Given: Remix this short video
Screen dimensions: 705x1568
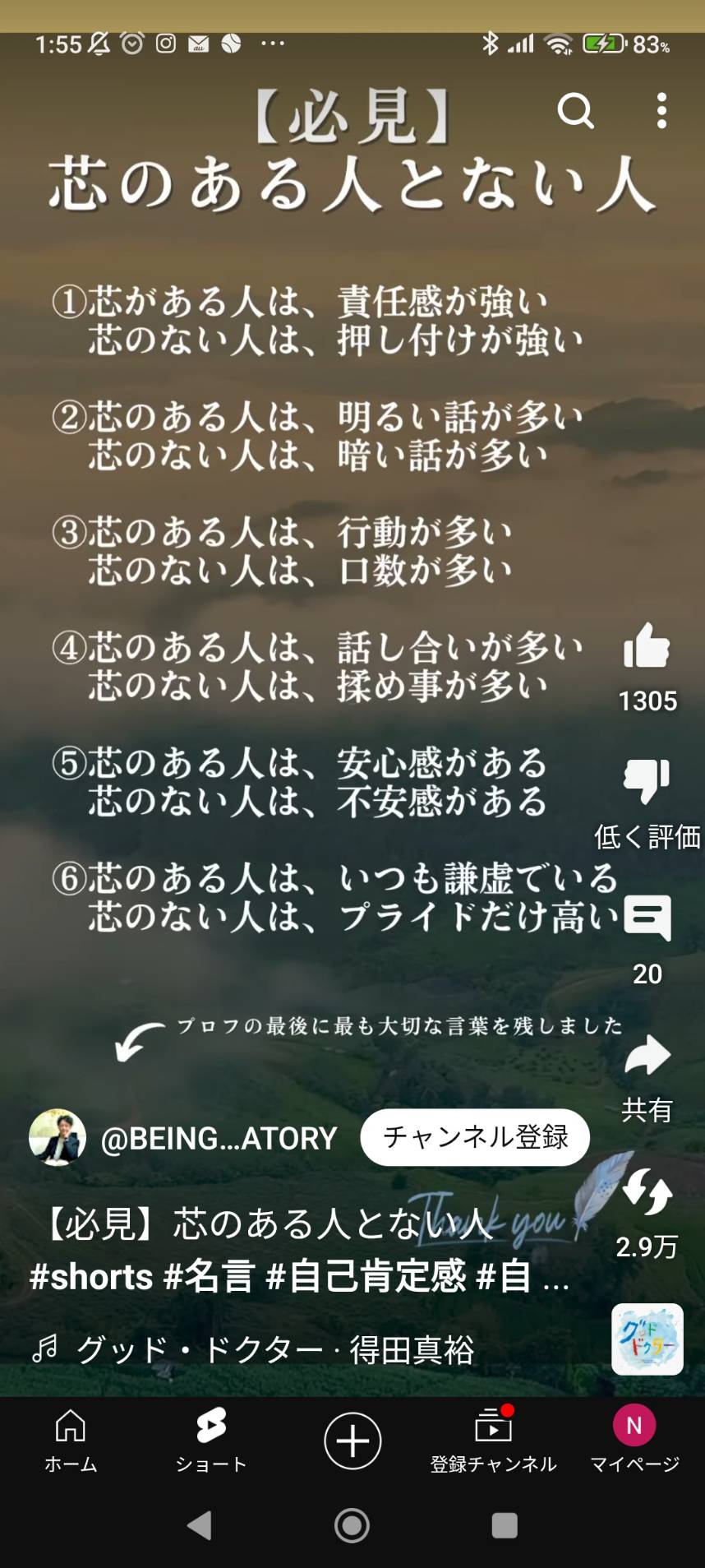Looking at the screenshot, I should [x=647, y=1192].
